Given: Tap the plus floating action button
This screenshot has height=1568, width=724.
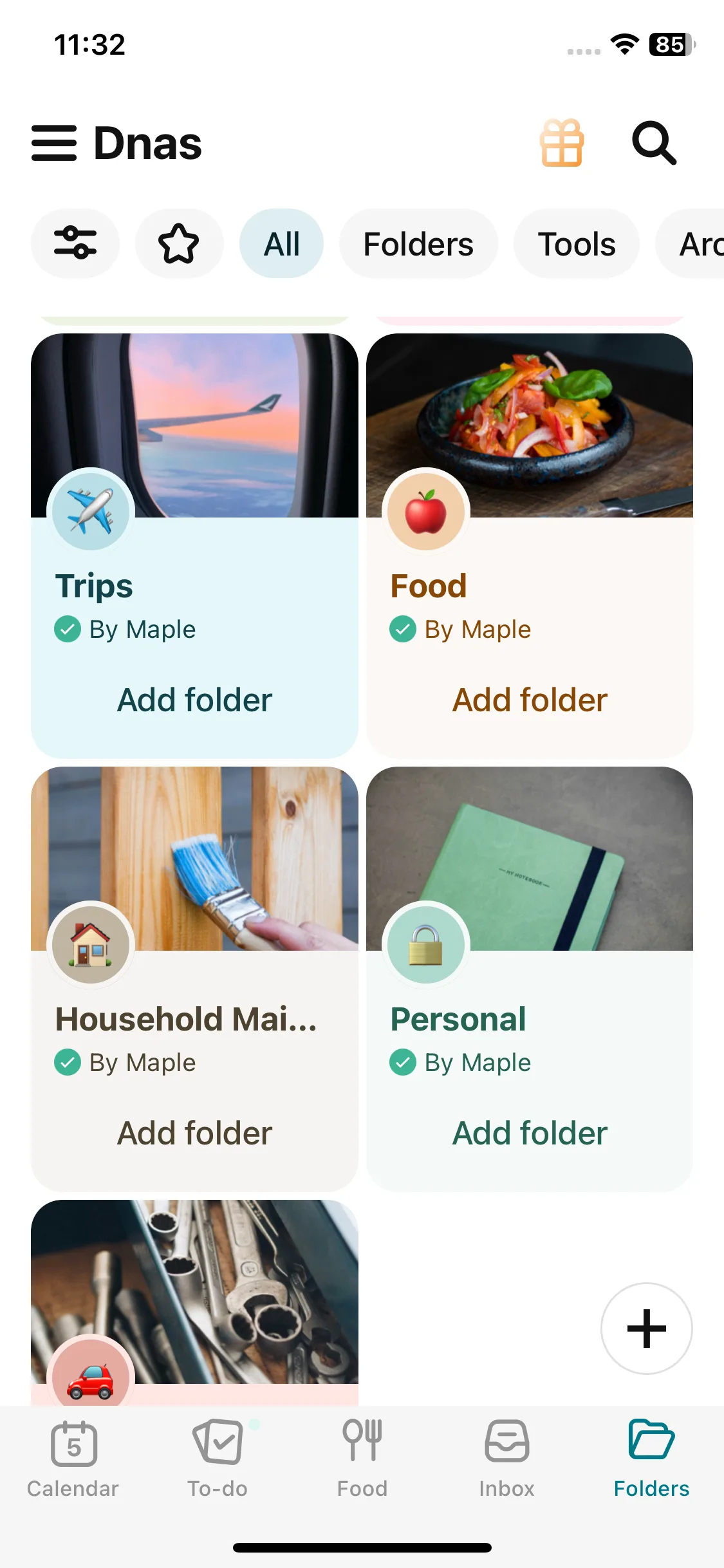Looking at the screenshot, I should 646,1329.
